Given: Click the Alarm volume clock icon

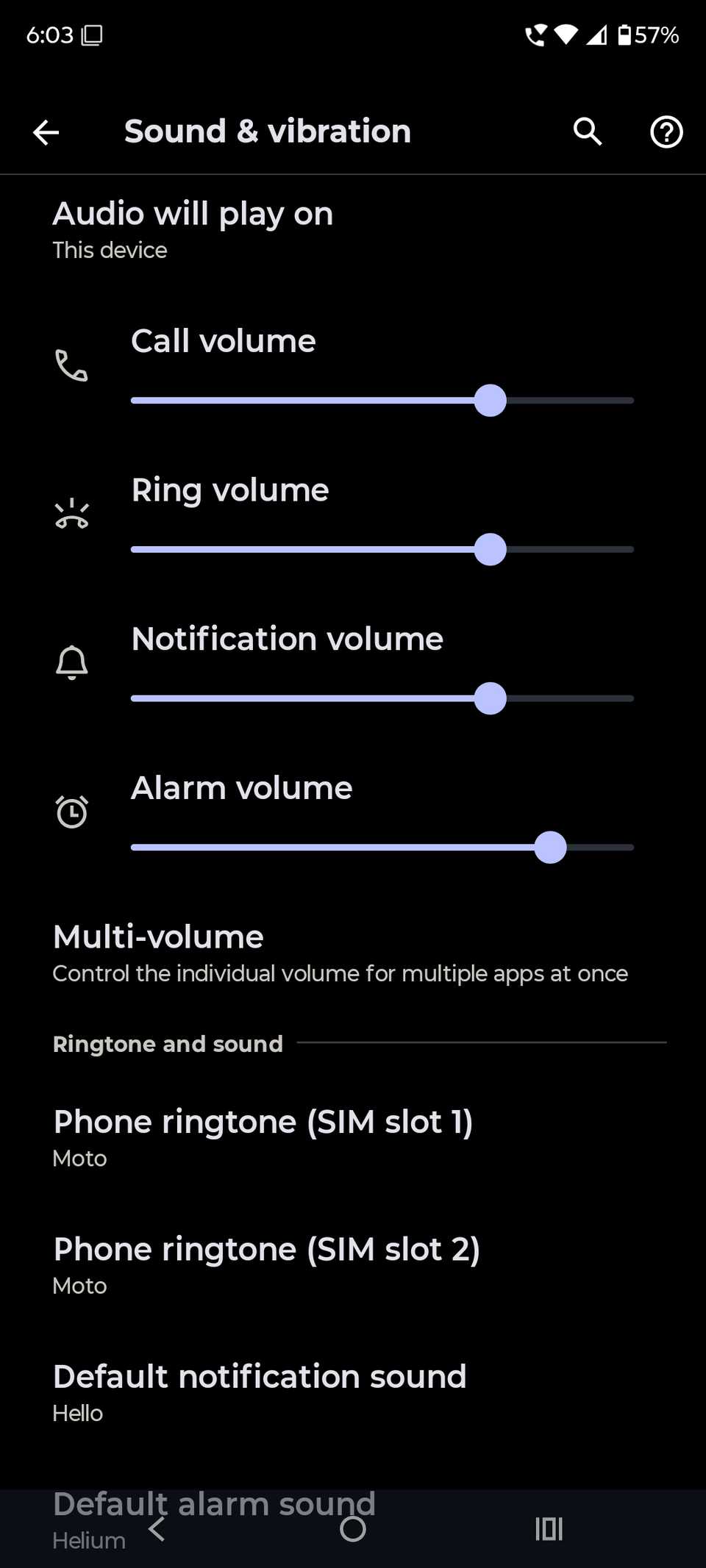Looking at the screenshot, I should pos(72,811).
